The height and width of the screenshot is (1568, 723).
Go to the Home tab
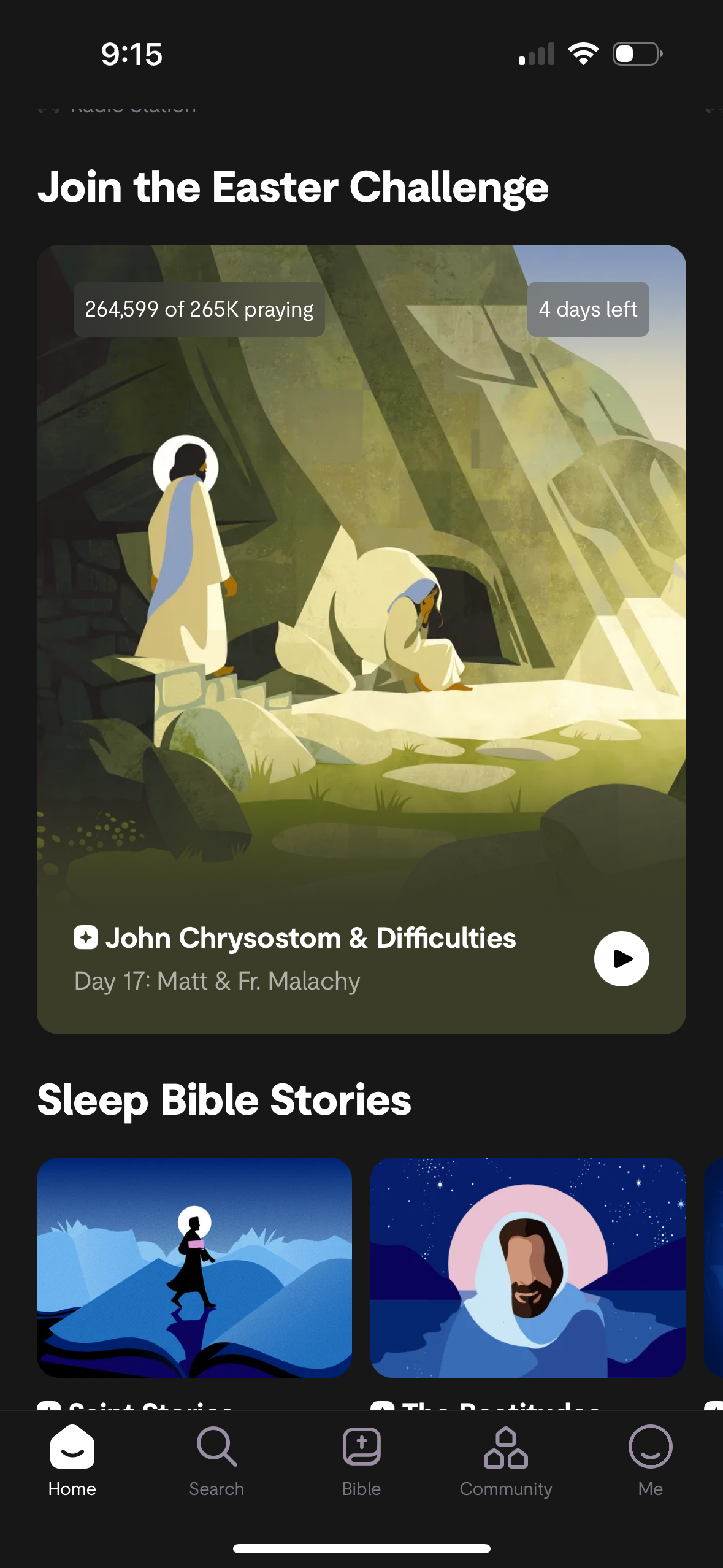pyautogui.click(x=72, y=1460)
